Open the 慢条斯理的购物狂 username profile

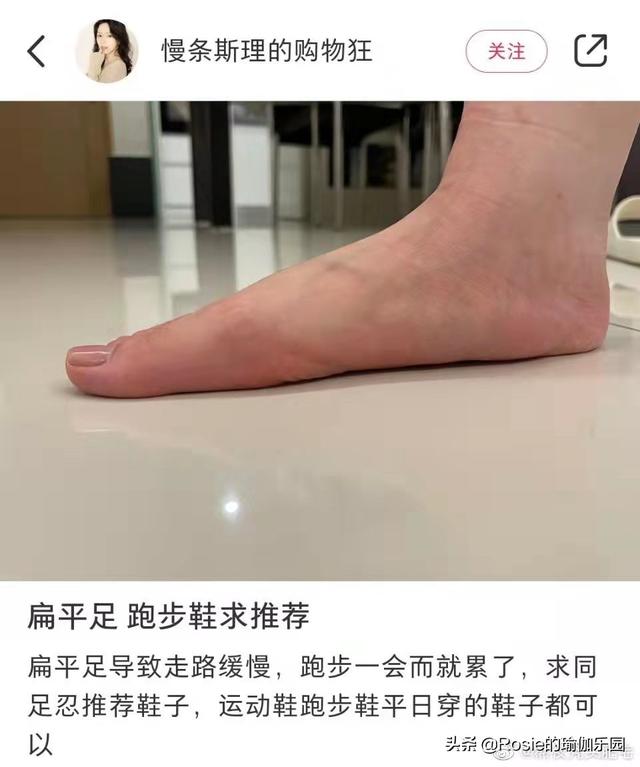pyautogui.click(x=267, y=51)
